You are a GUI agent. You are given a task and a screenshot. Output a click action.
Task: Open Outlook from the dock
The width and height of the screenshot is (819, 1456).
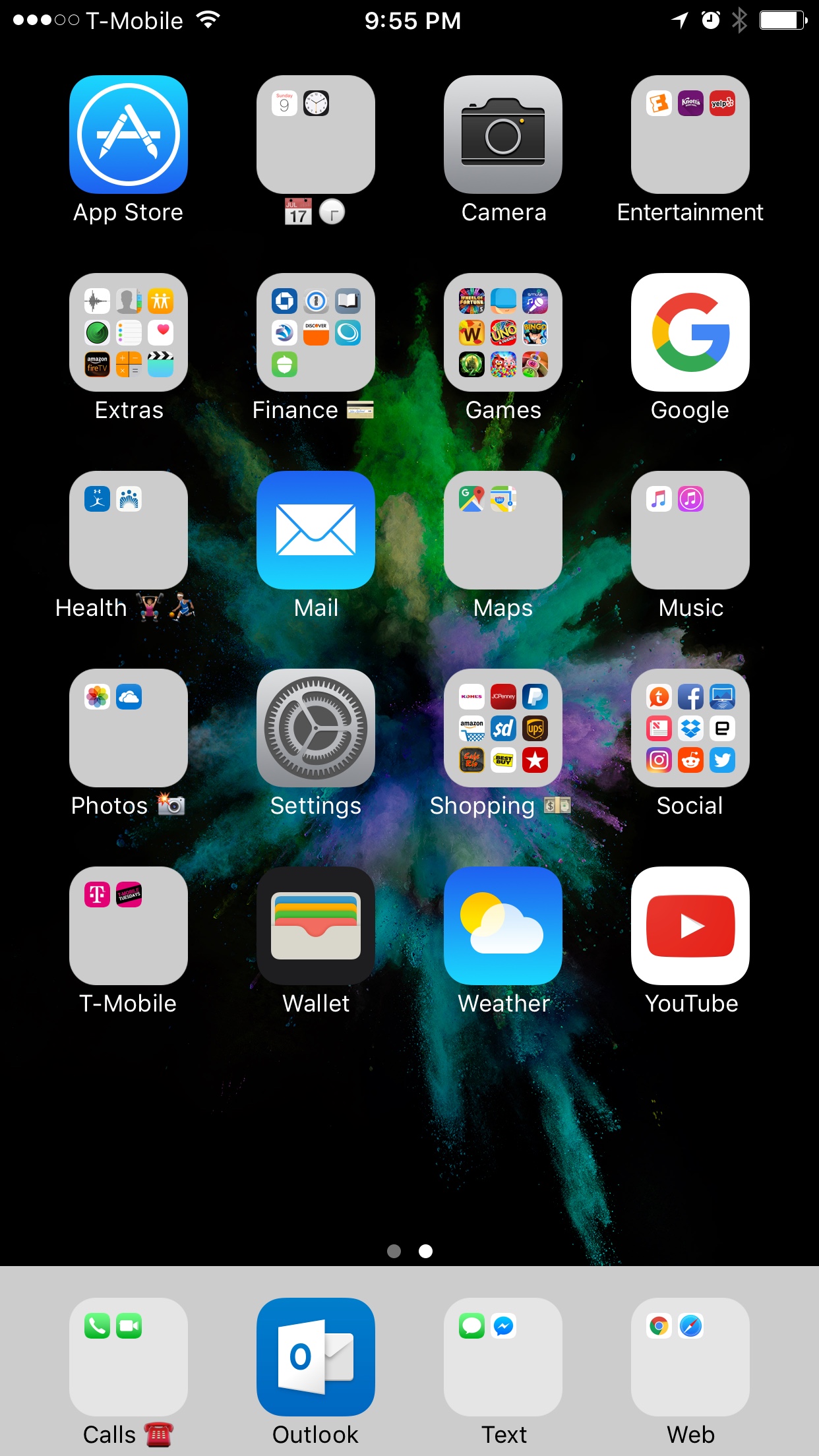316,1357
